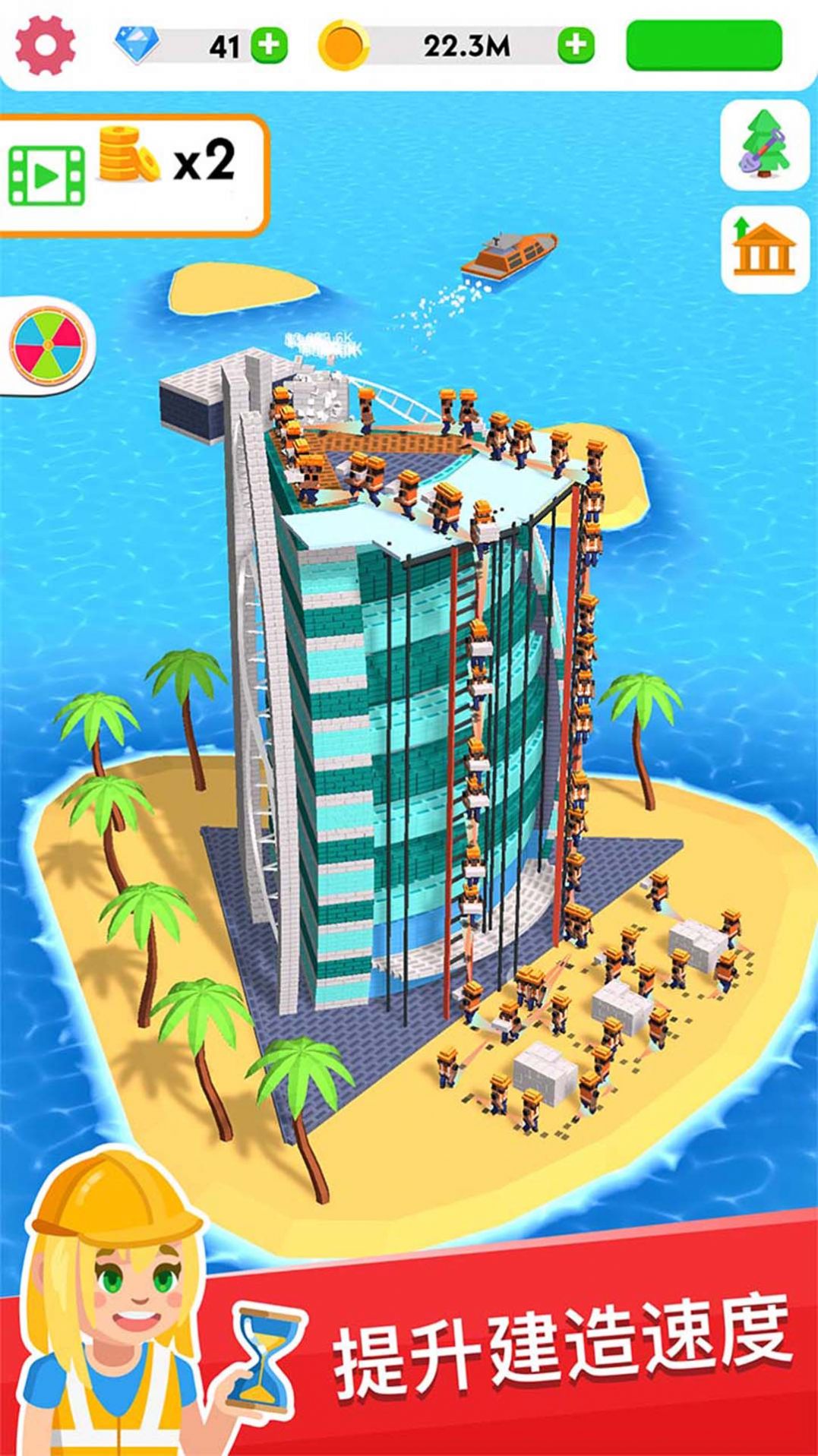Open the tree and shovel menu
818x1456 pixels.
(765, 145)
